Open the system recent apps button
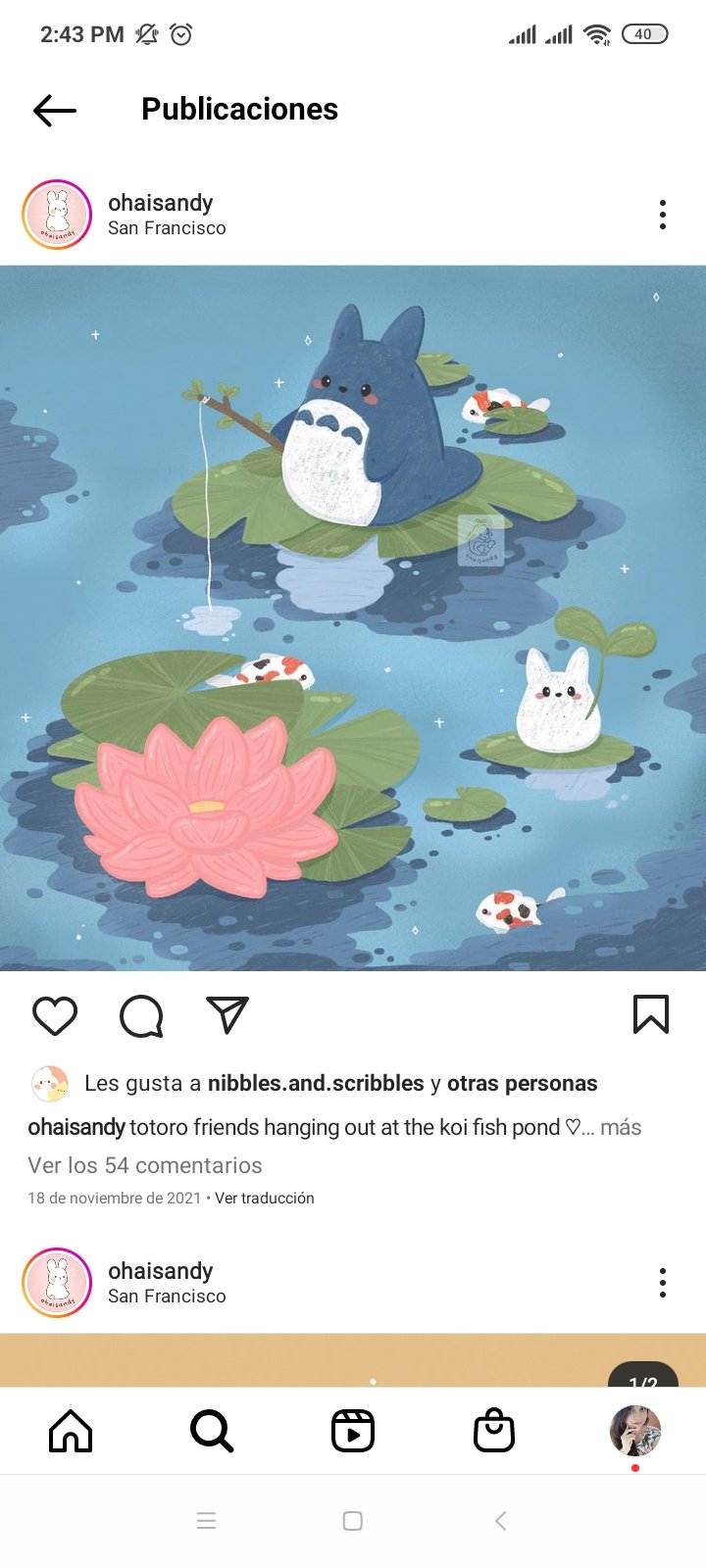Screen dimensions: 706x1568 click(206, 1521)
